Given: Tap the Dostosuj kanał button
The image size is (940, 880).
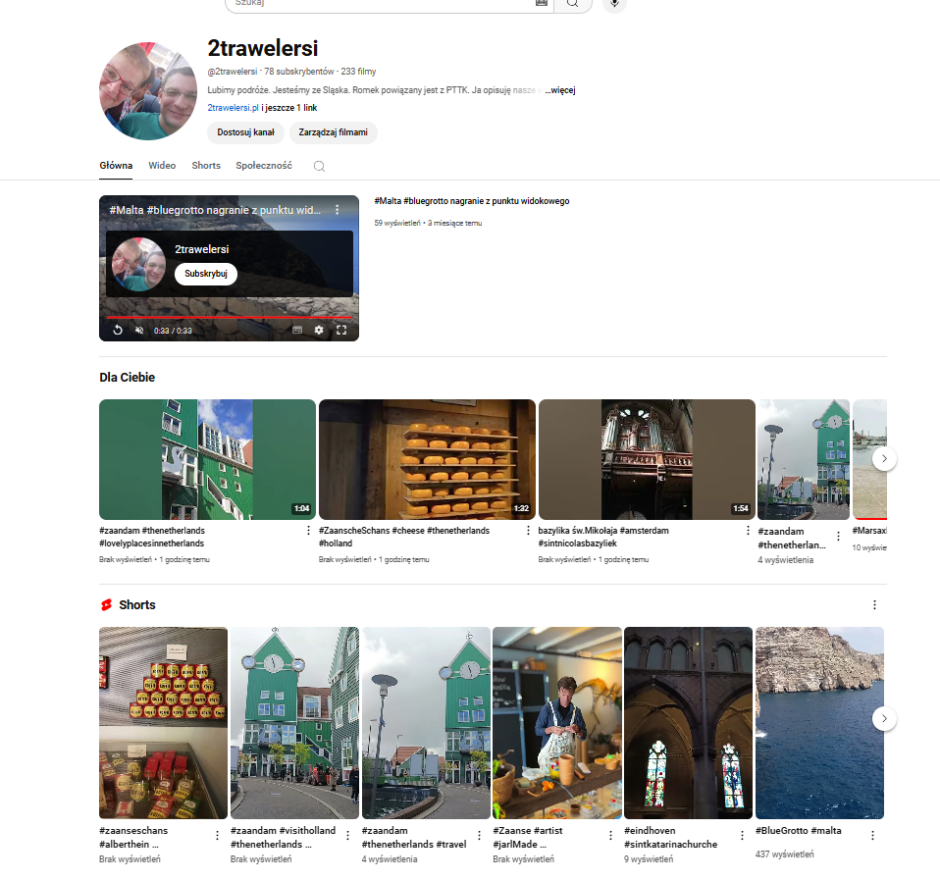Looking at the screenshot, I should click(245, 132).
